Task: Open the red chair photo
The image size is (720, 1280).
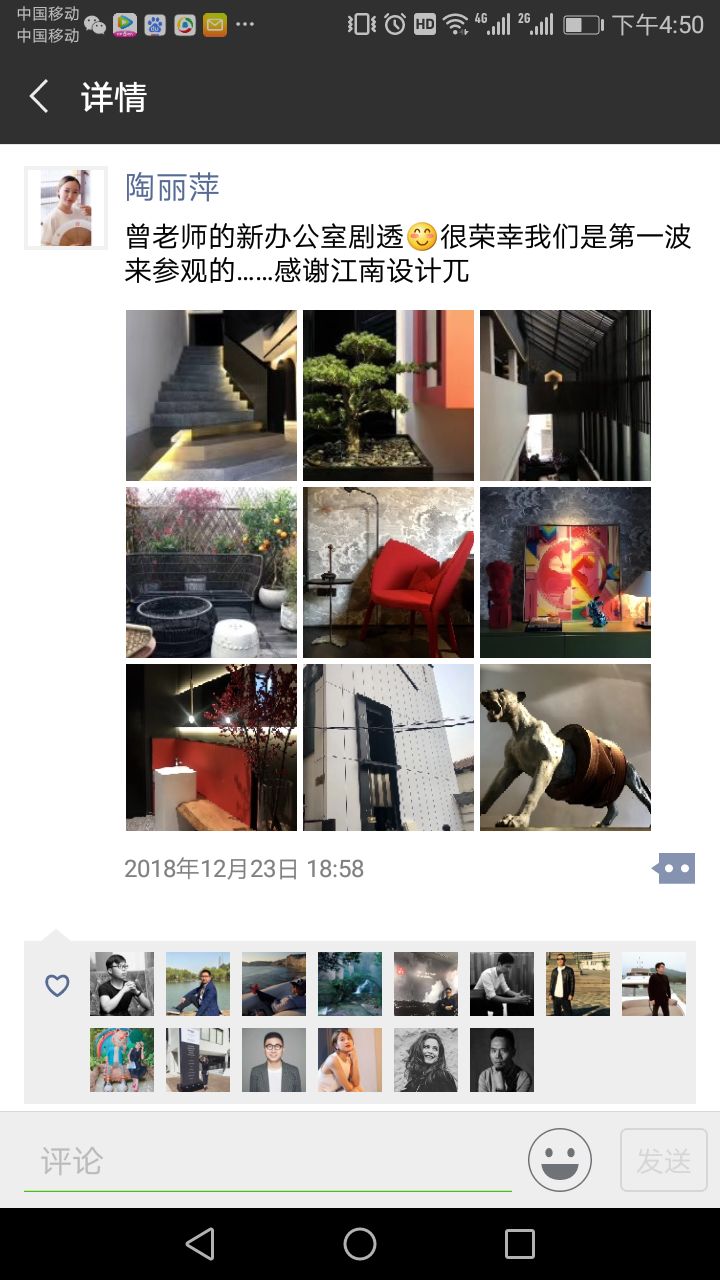Action: pos(388,572)
